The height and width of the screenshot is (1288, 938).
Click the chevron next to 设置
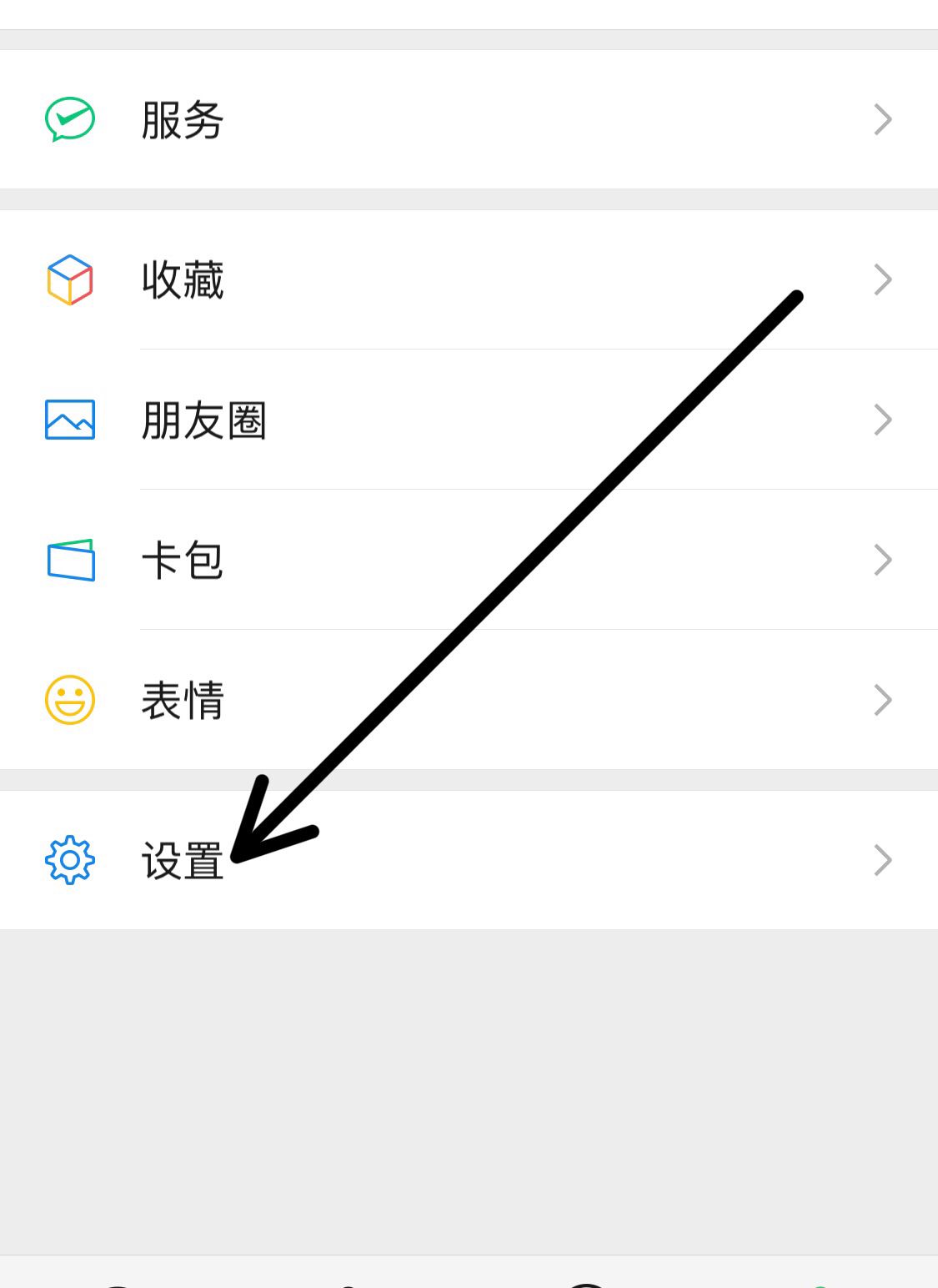tap(883, 859)
